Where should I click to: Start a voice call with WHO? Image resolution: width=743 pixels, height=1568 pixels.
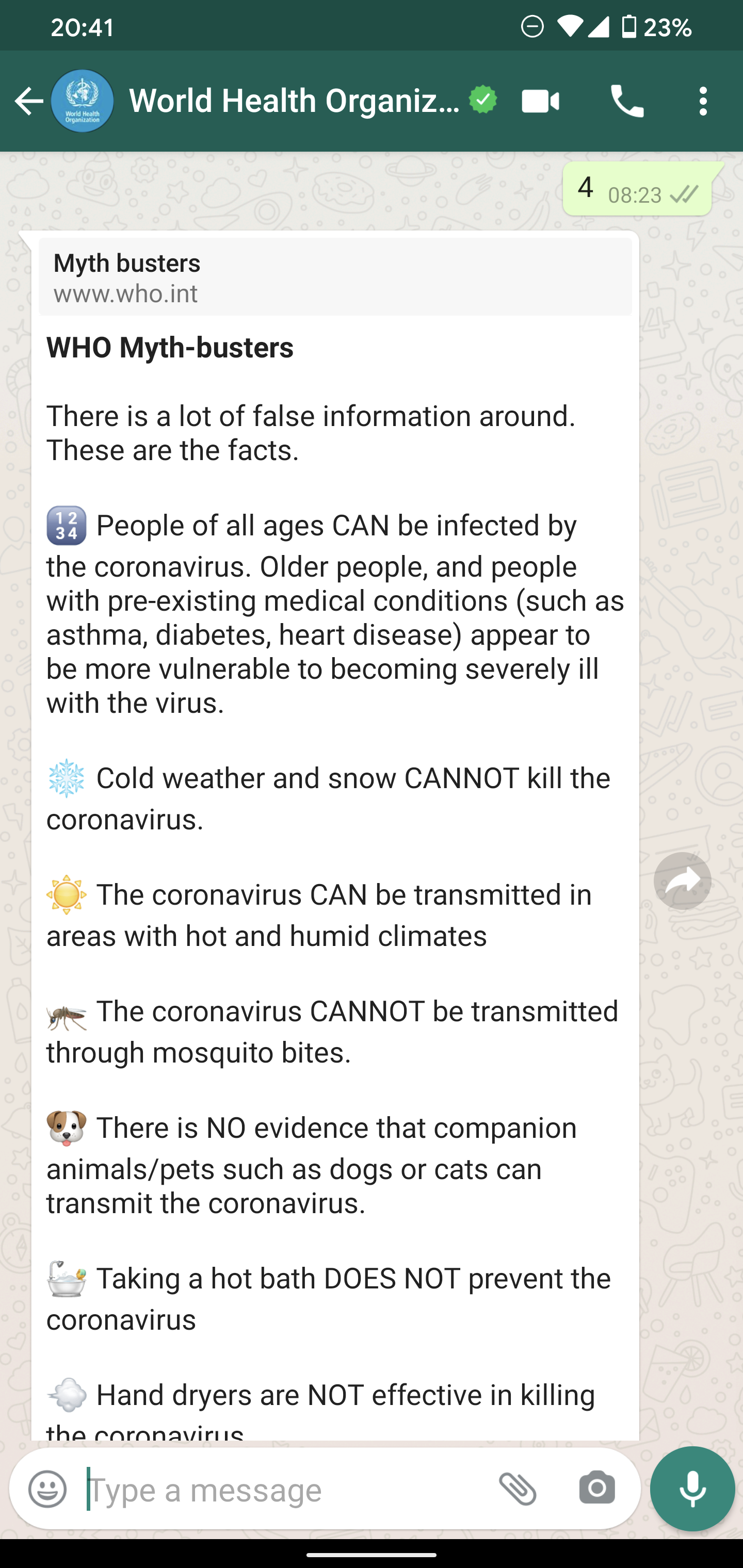[627, 101]
